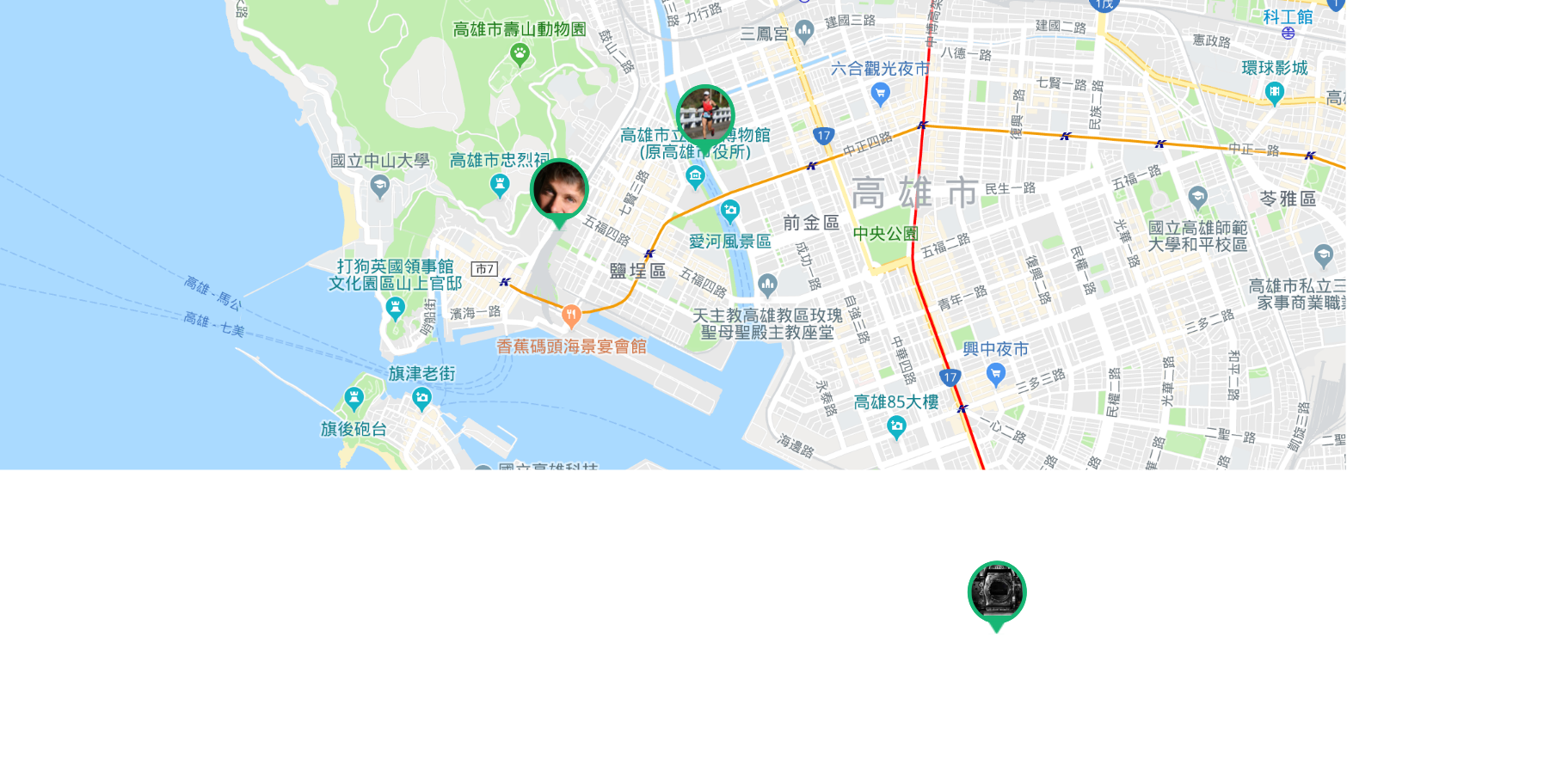
Task: Select the 高雄85大樓 photo spot marker
Action: point(896,426)
